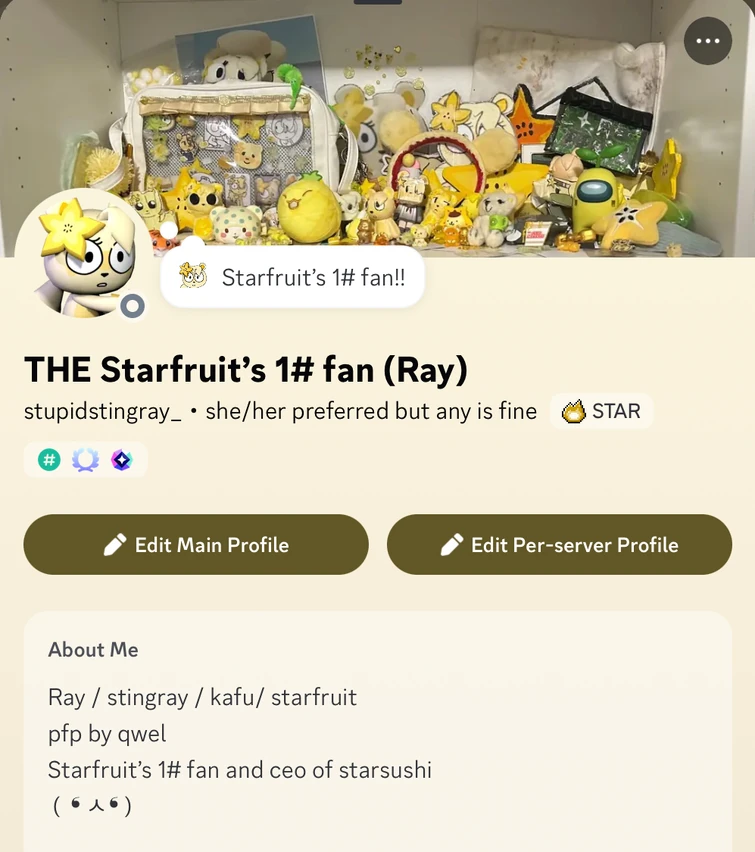Click the pencil icon on Edit Per-server Profile
755x852 pixels.
(x=452, y=545)
